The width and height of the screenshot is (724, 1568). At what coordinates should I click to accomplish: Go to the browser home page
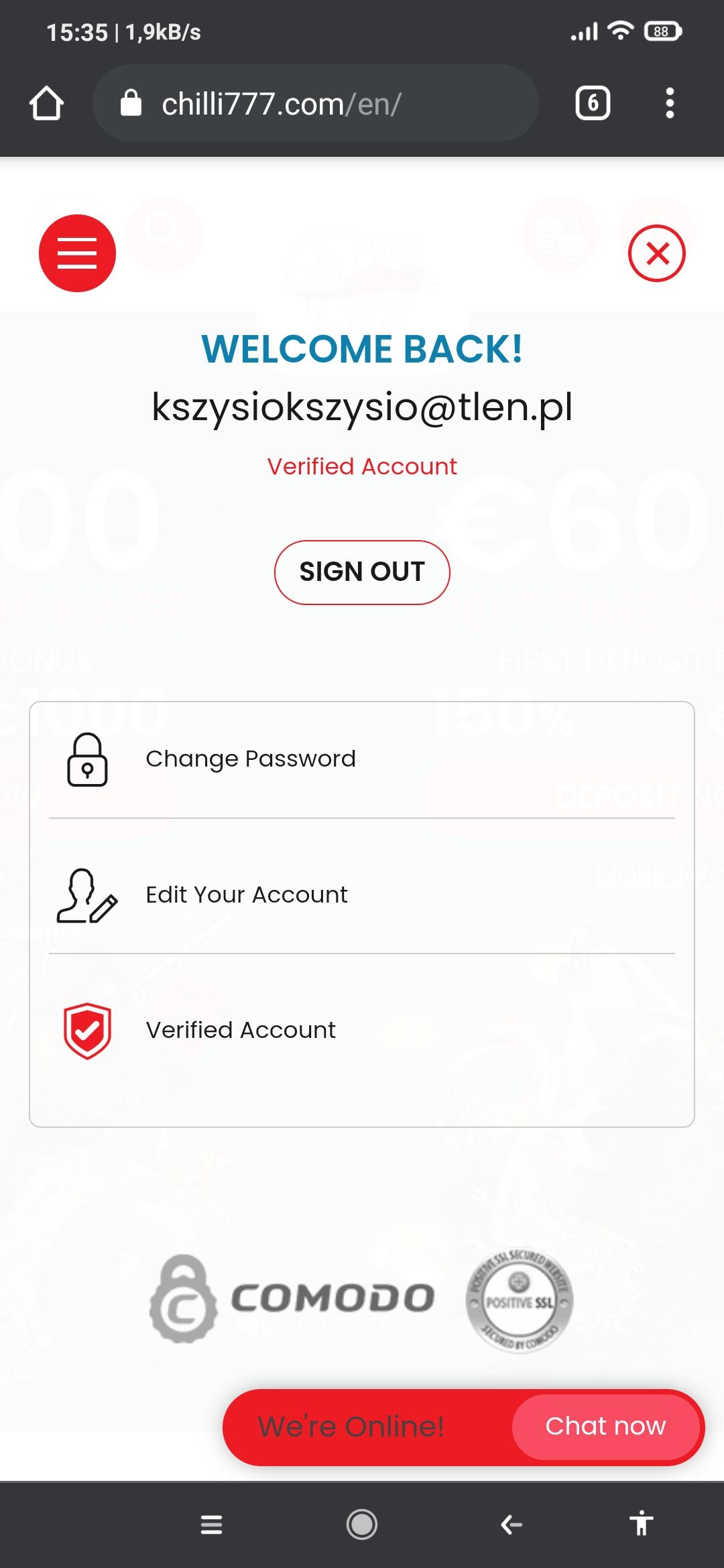pos(46,103)
